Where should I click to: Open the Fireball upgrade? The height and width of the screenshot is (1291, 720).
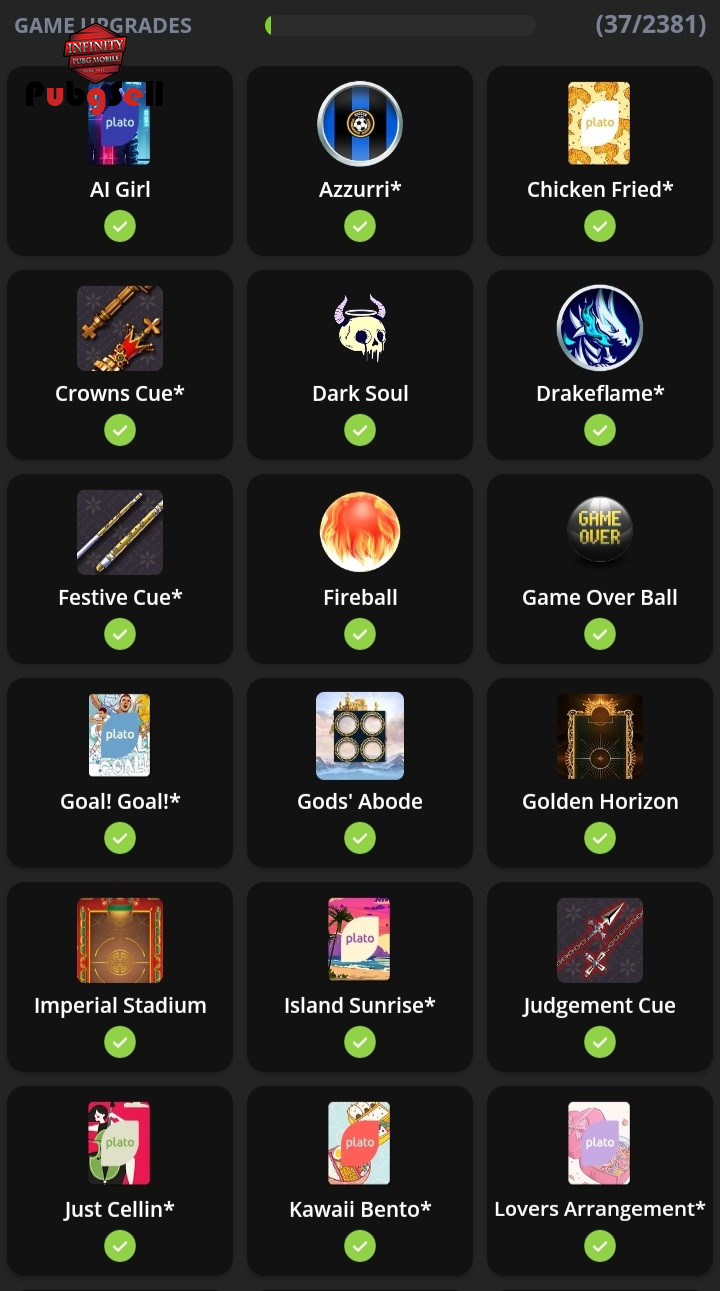[x=360, y=569]
